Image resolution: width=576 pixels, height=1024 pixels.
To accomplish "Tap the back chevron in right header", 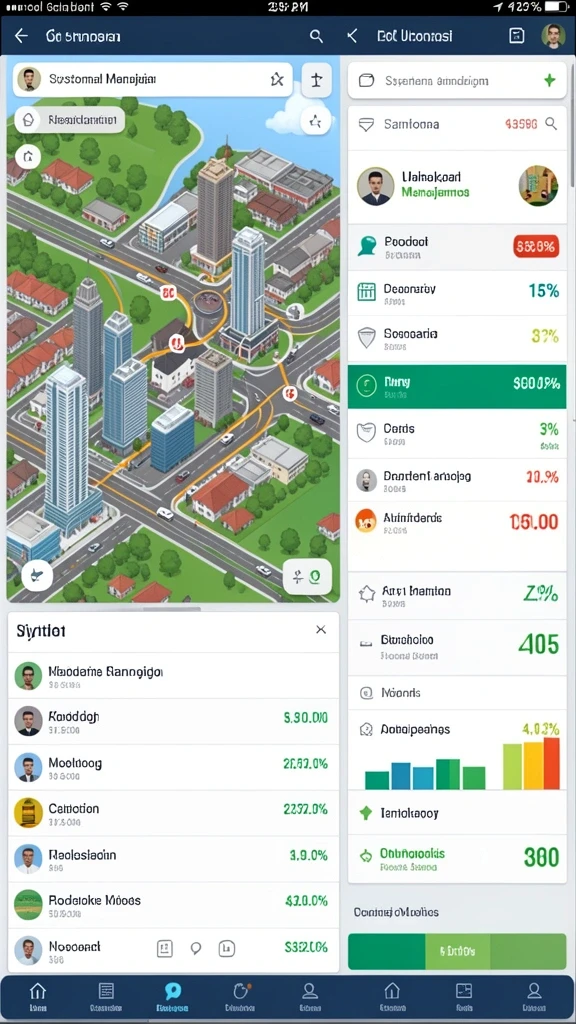I will click(x=352, y=36).
